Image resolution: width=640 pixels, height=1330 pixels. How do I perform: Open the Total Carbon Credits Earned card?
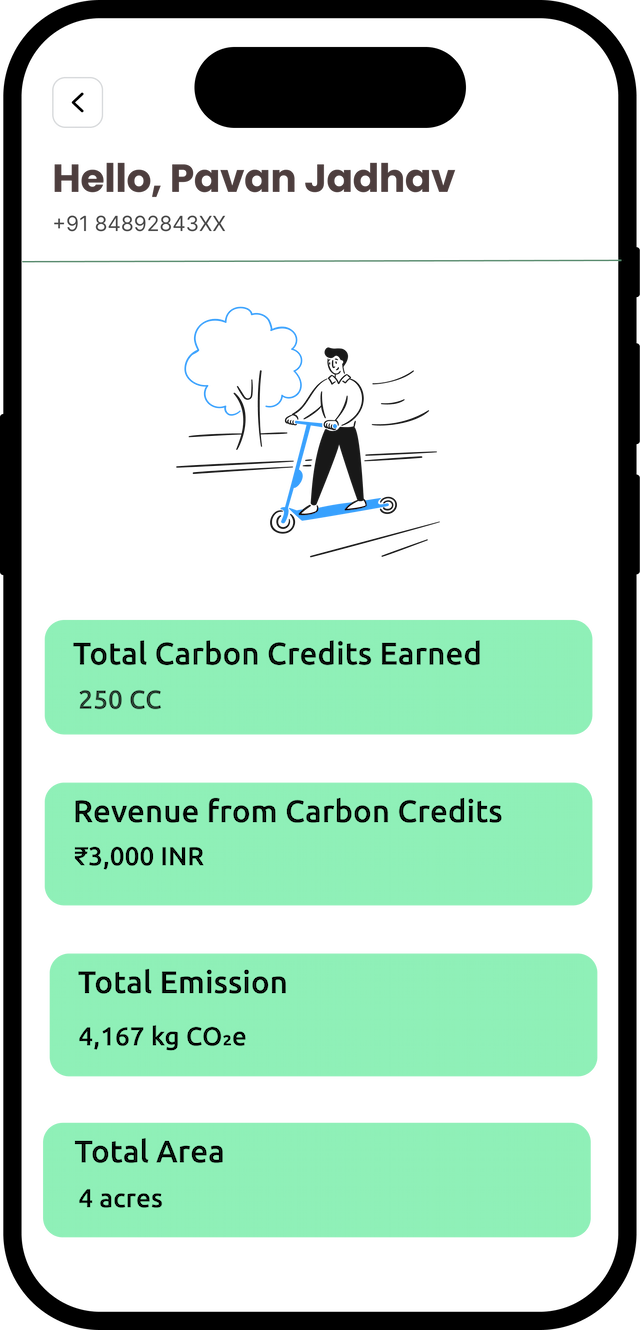coord(318,677)
